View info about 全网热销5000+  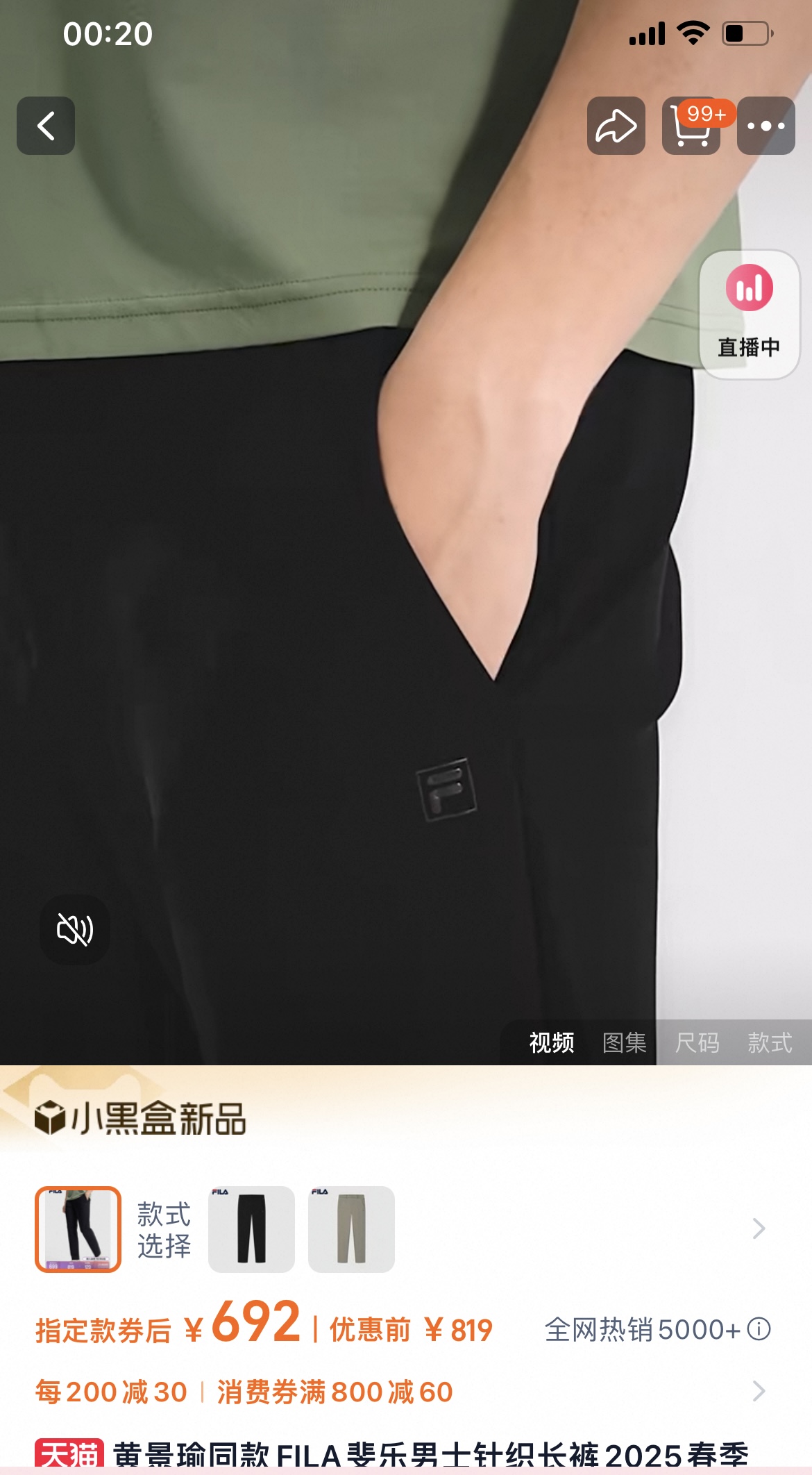pos(759,1329)
